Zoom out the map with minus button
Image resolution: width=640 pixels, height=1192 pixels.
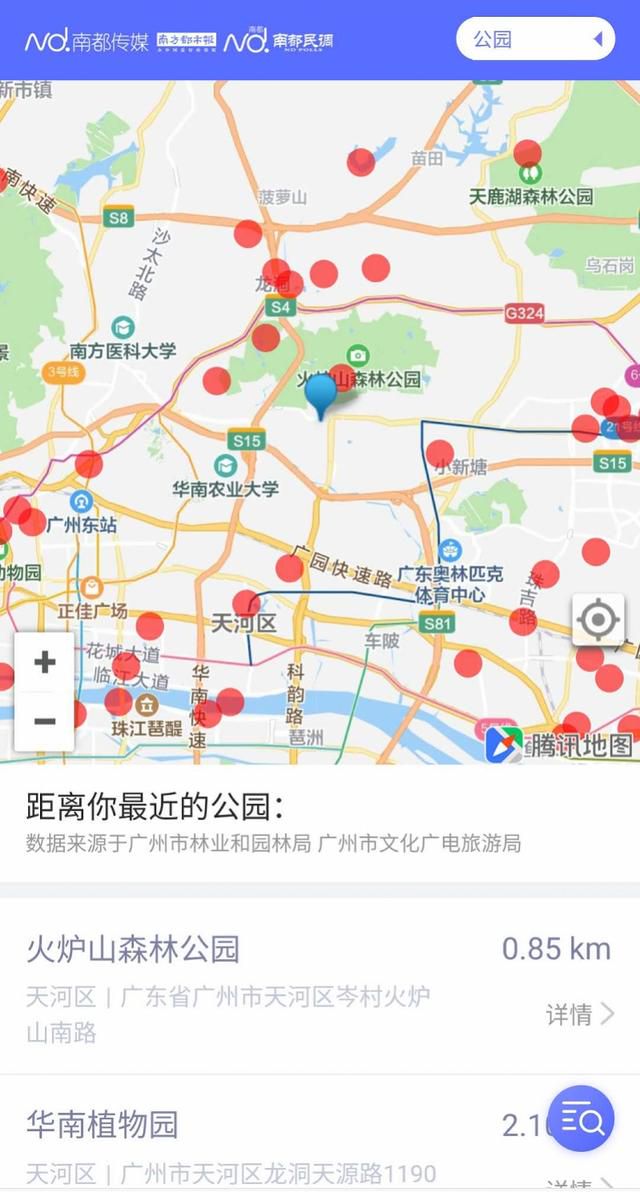[x=45, y=721]
